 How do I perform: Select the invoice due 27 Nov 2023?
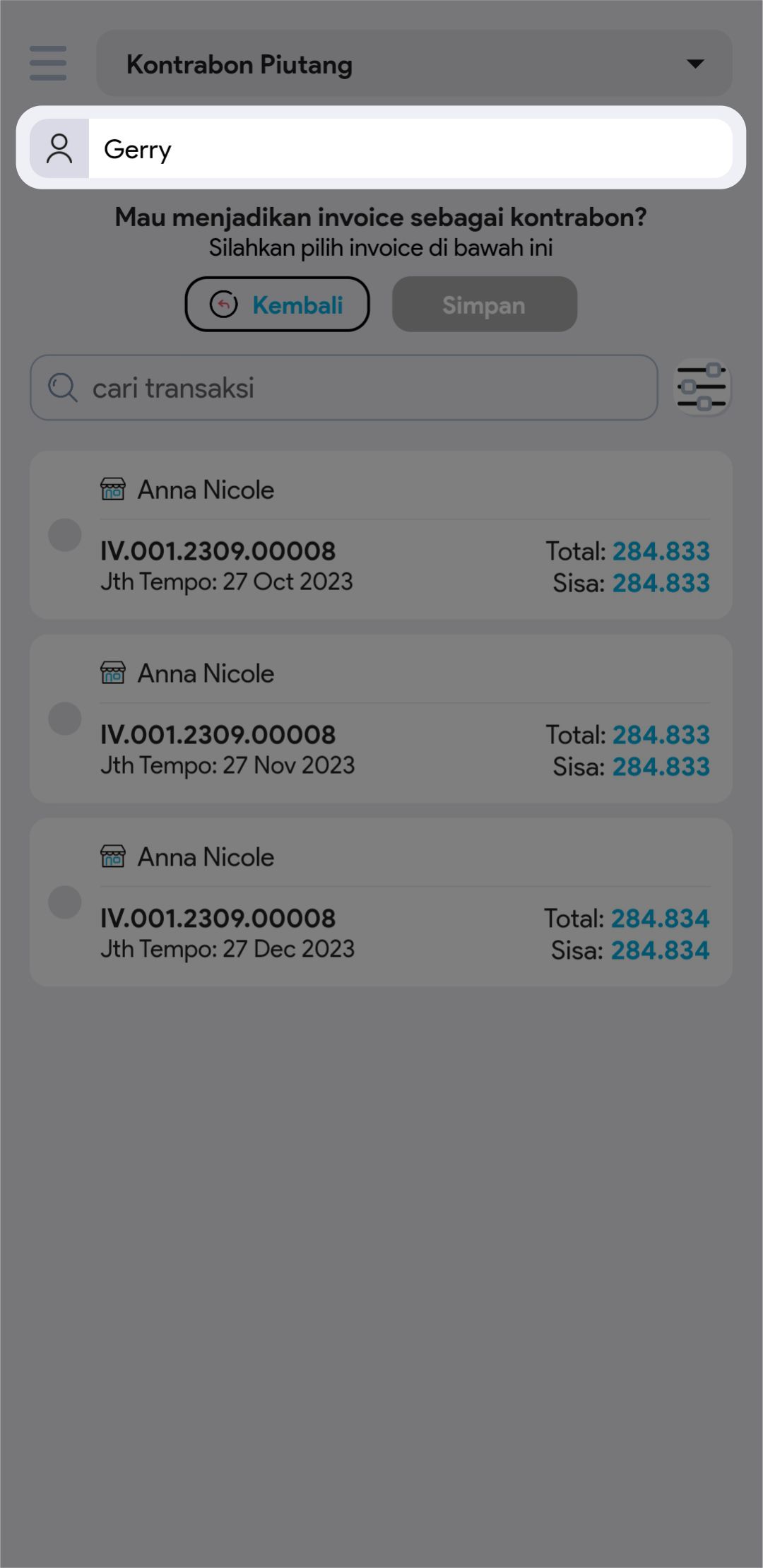pyautogui.click(x=65, y=719)
